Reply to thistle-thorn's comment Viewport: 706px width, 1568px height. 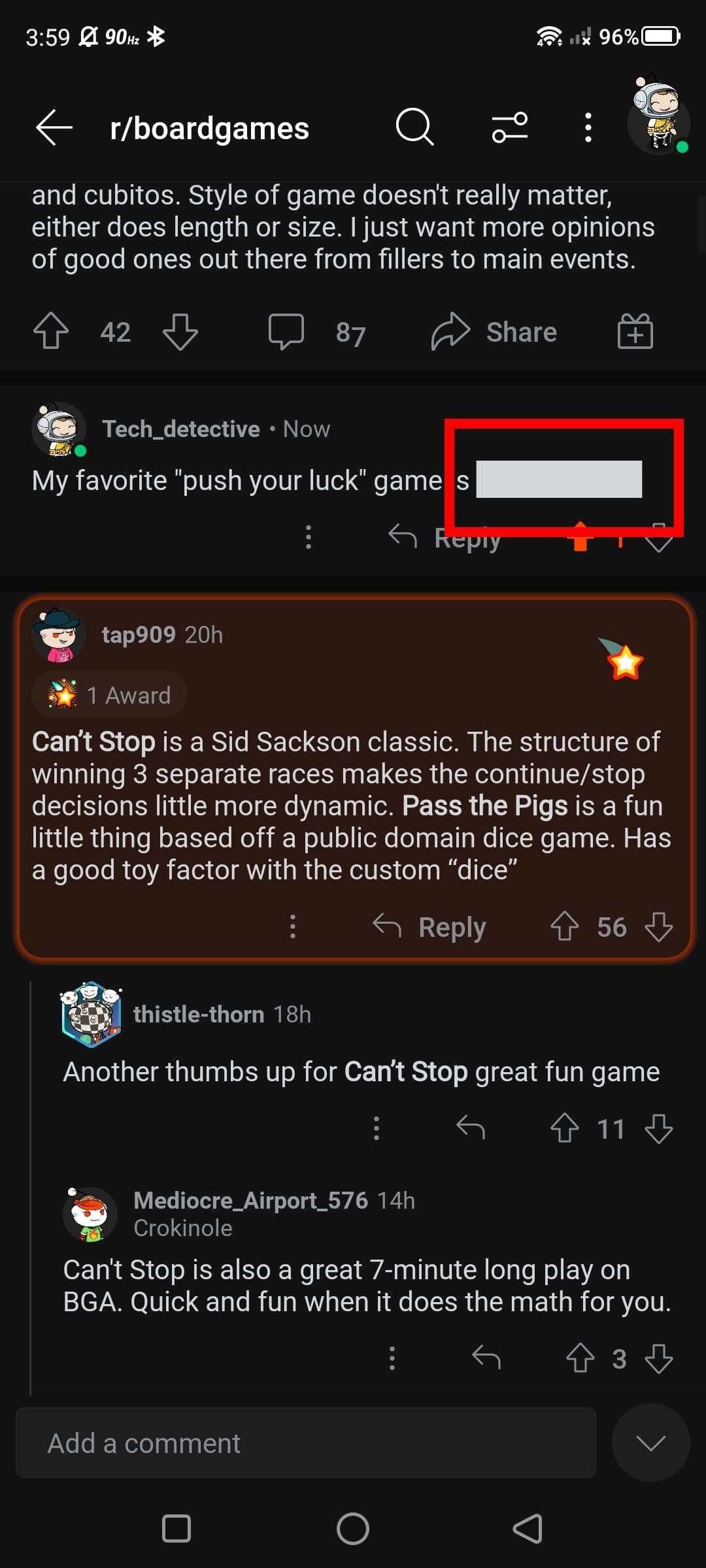point(471,1128)
